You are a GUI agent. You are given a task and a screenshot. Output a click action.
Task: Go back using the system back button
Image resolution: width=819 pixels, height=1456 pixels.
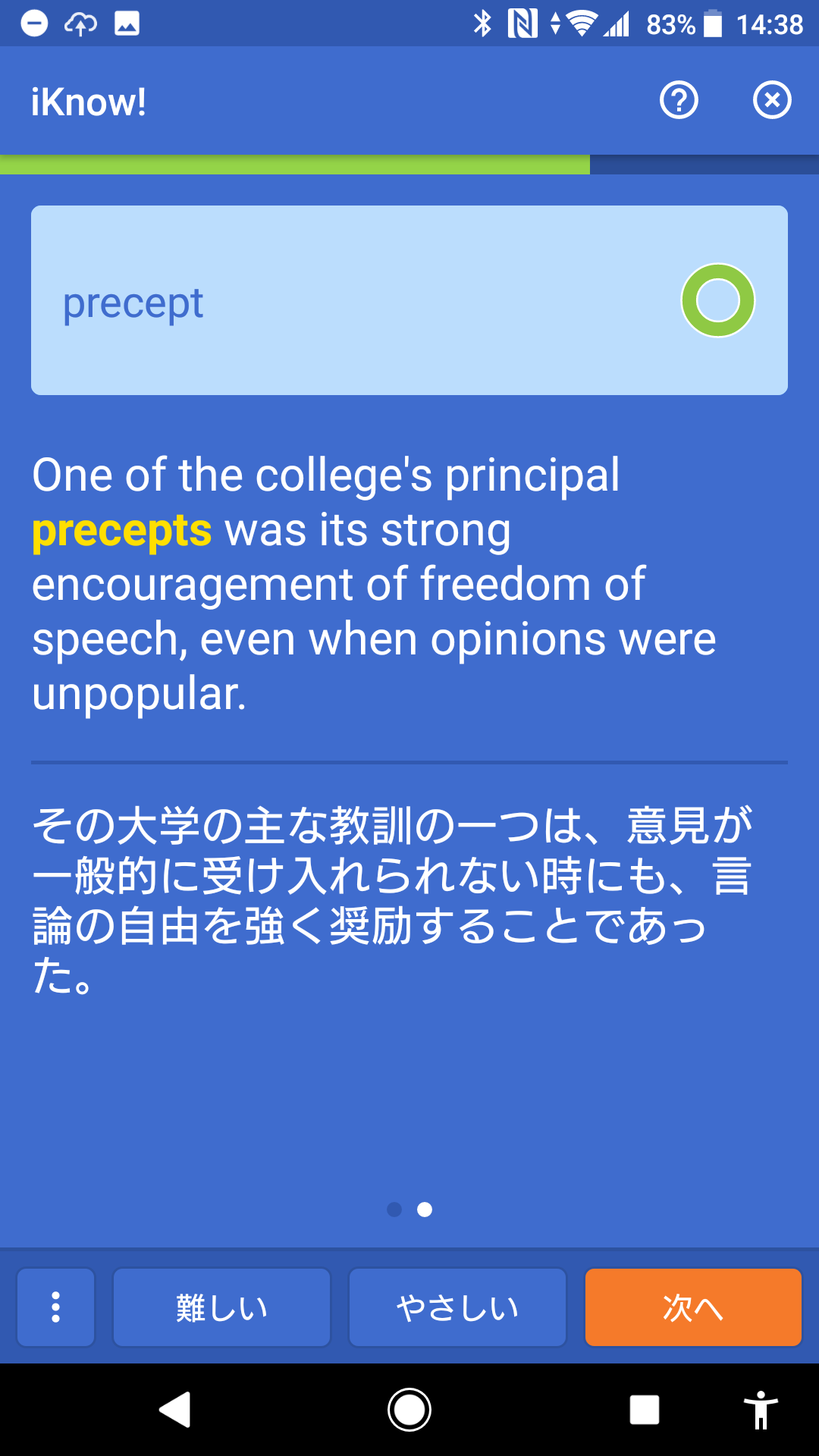pos(174,1410)
